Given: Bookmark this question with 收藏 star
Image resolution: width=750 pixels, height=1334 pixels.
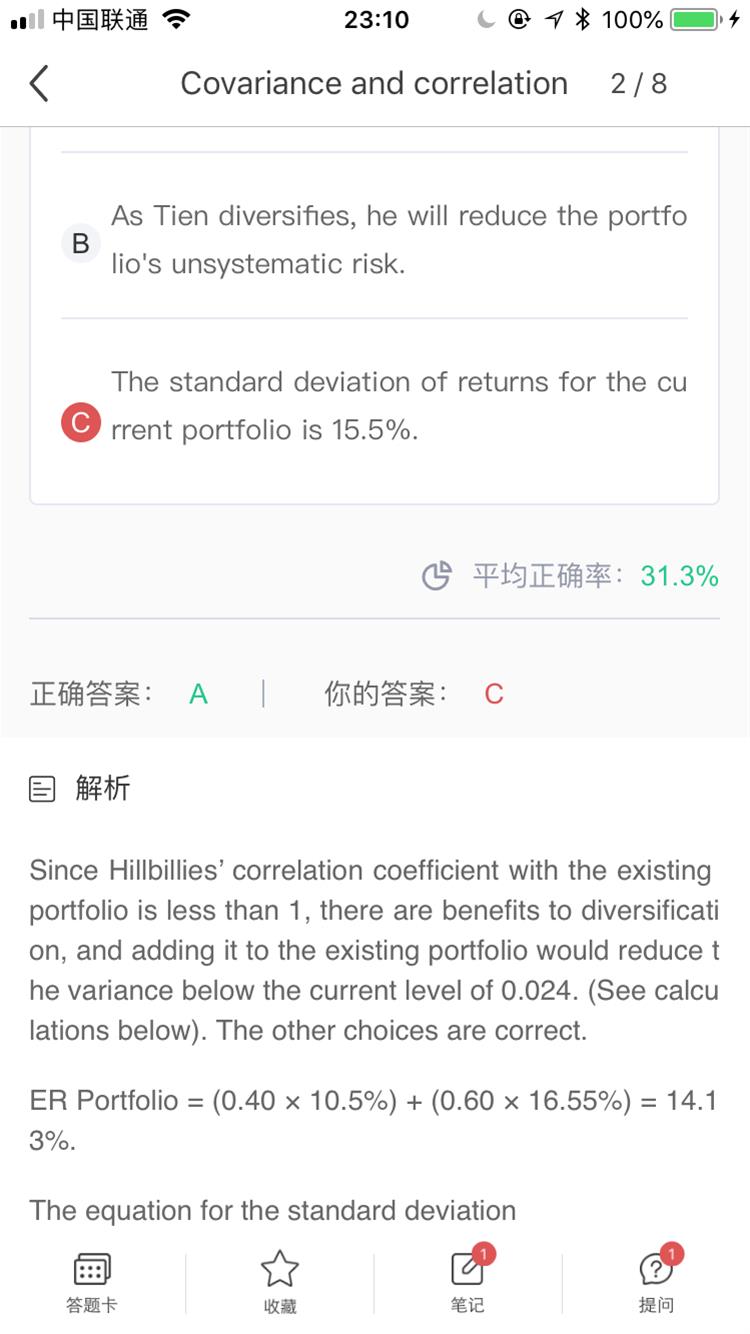Looking at the screenshot, I should 280,1282.
